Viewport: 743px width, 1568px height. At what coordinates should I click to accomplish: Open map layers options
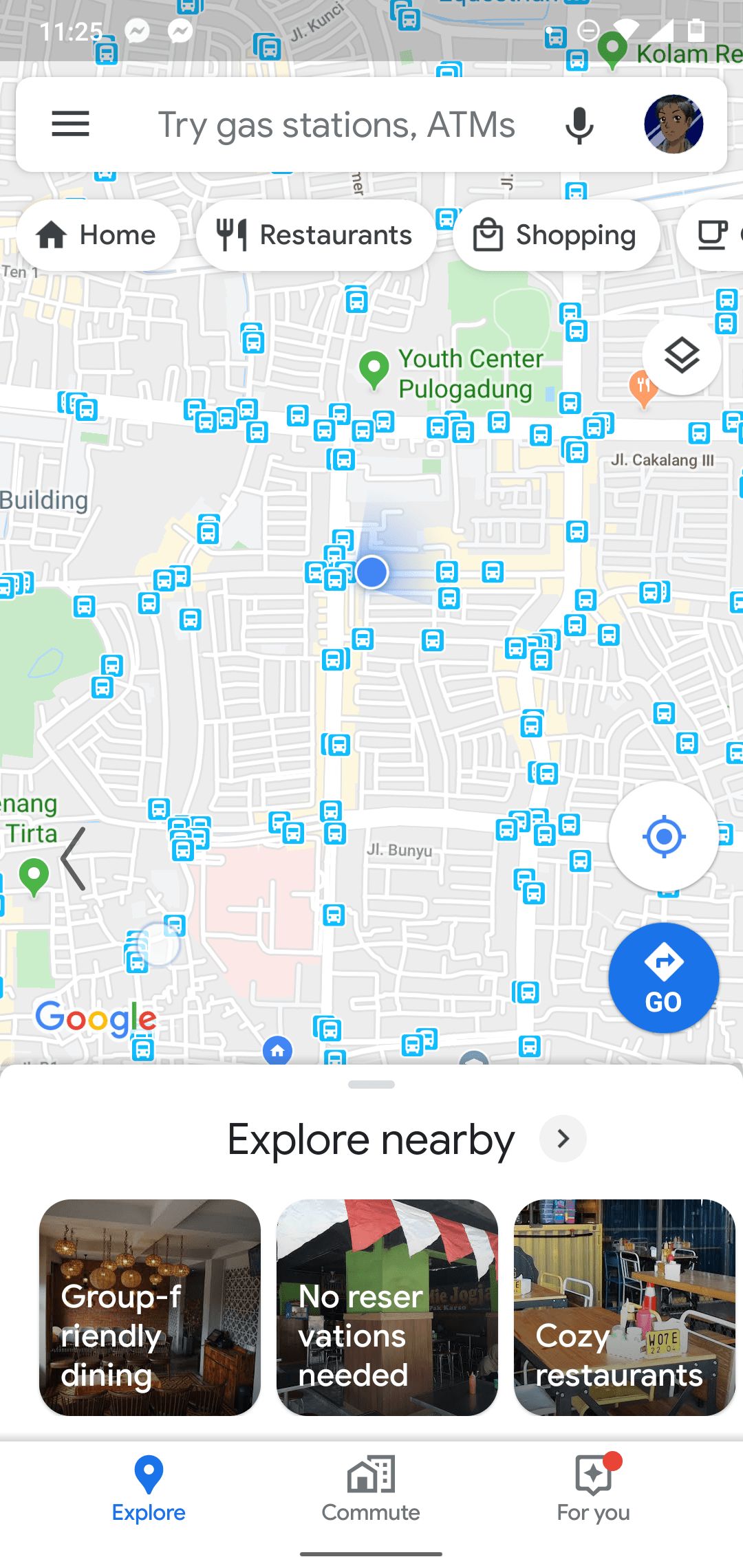point(681,356)
